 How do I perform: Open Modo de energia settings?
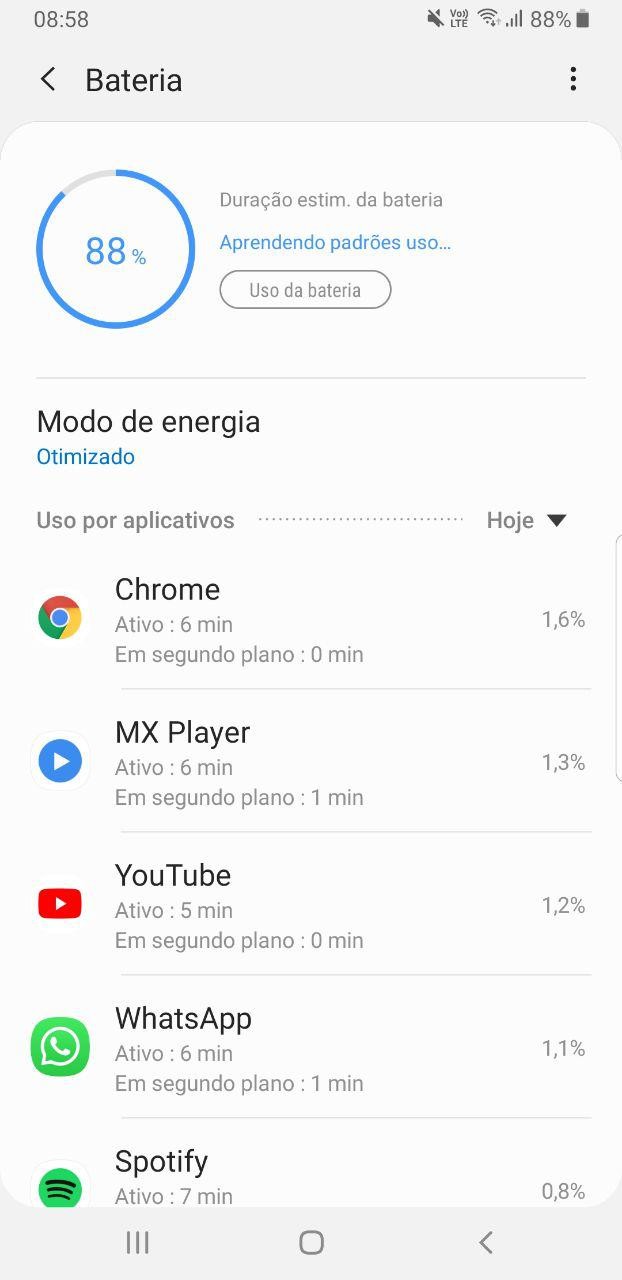[148, 437]
